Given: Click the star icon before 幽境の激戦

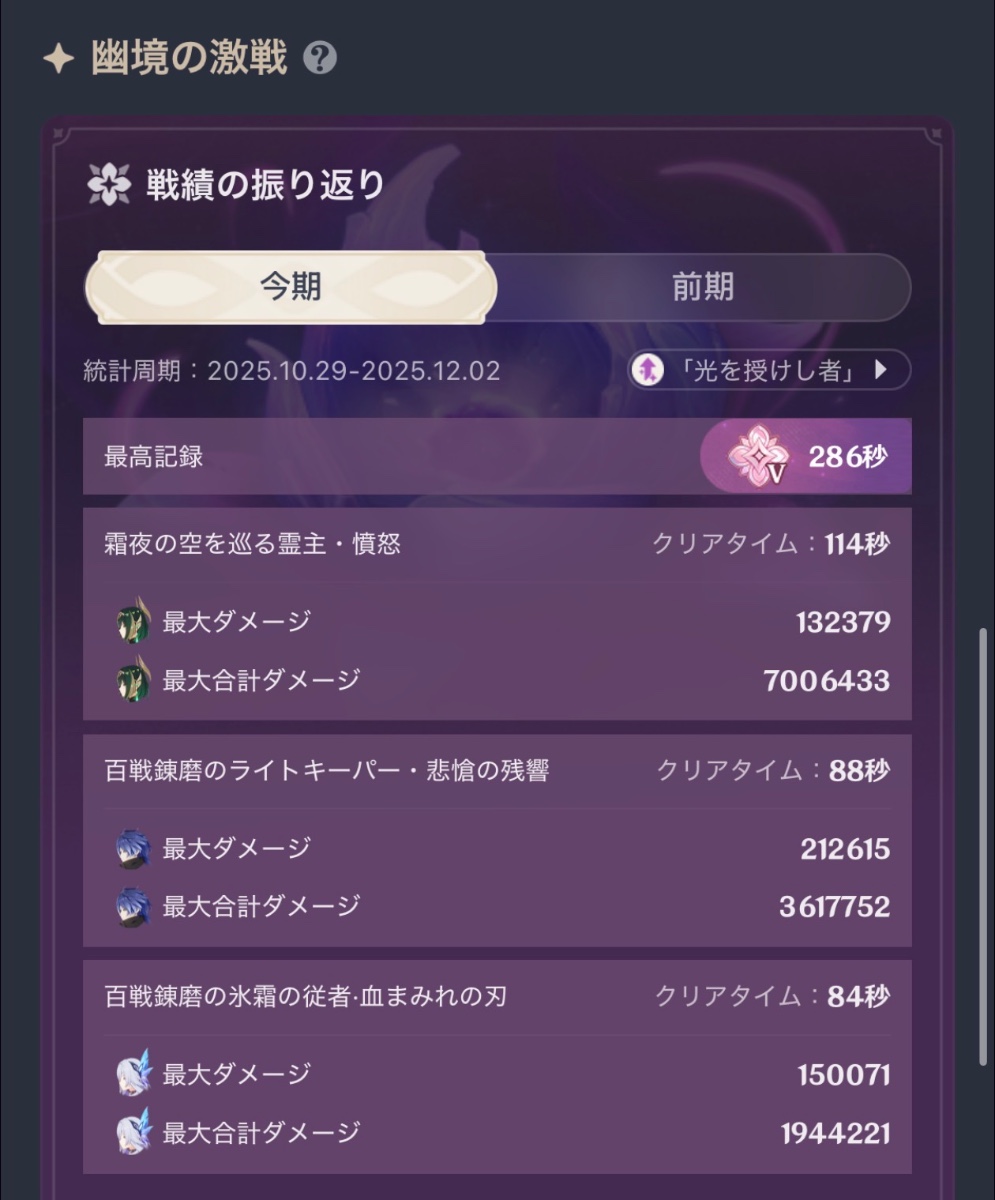Looking at the screenshot, I should [59, 60].
